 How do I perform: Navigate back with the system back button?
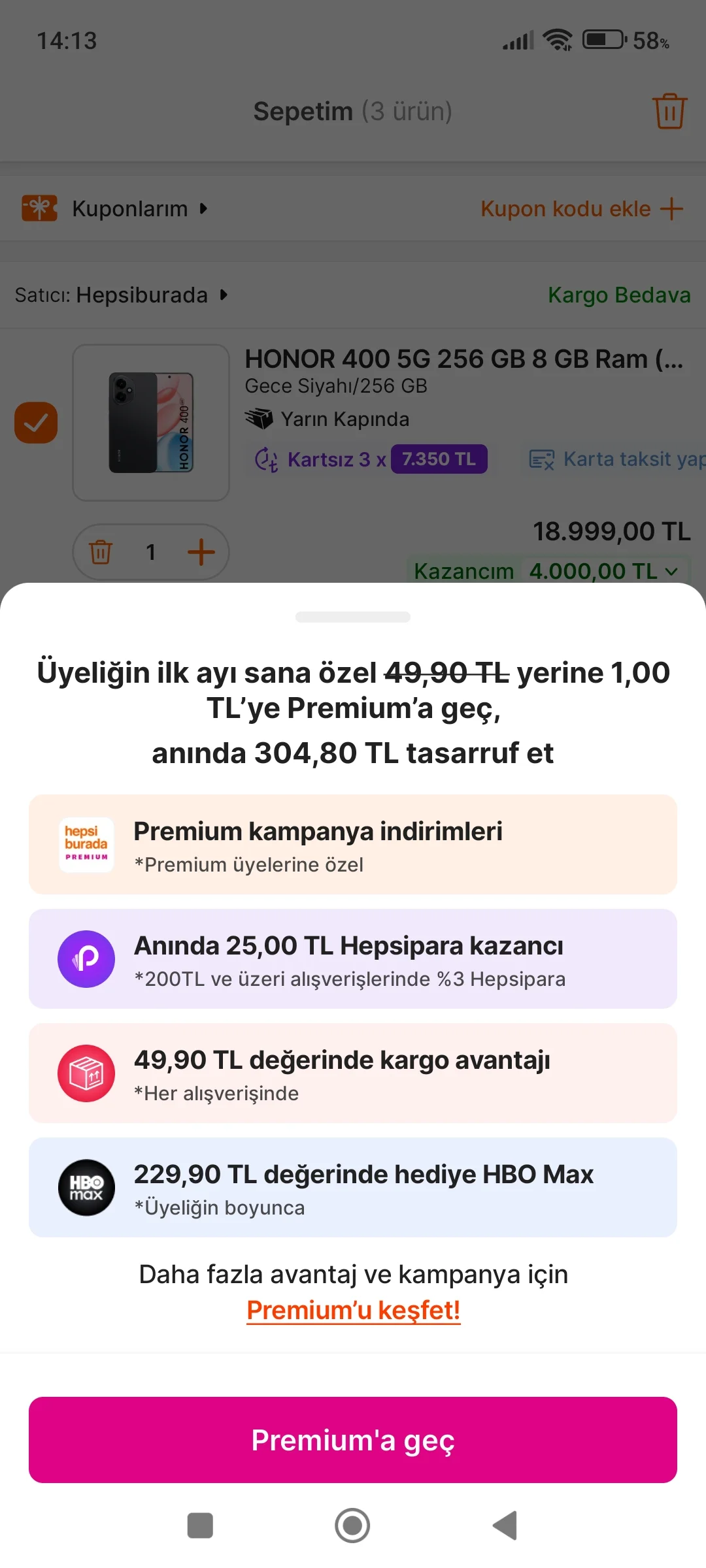coord(505,1526)
